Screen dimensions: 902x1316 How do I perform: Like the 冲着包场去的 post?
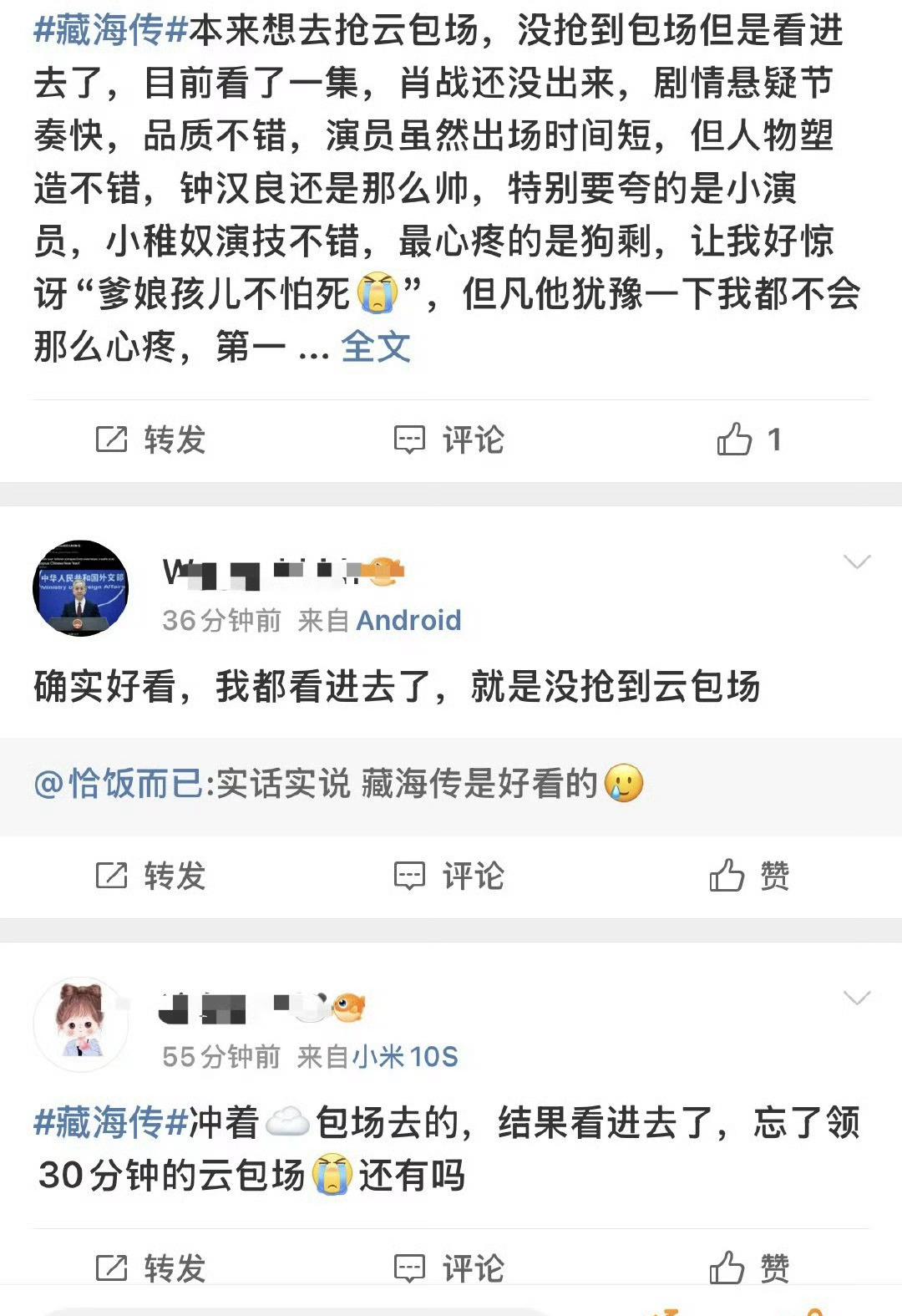point(748,1268)
